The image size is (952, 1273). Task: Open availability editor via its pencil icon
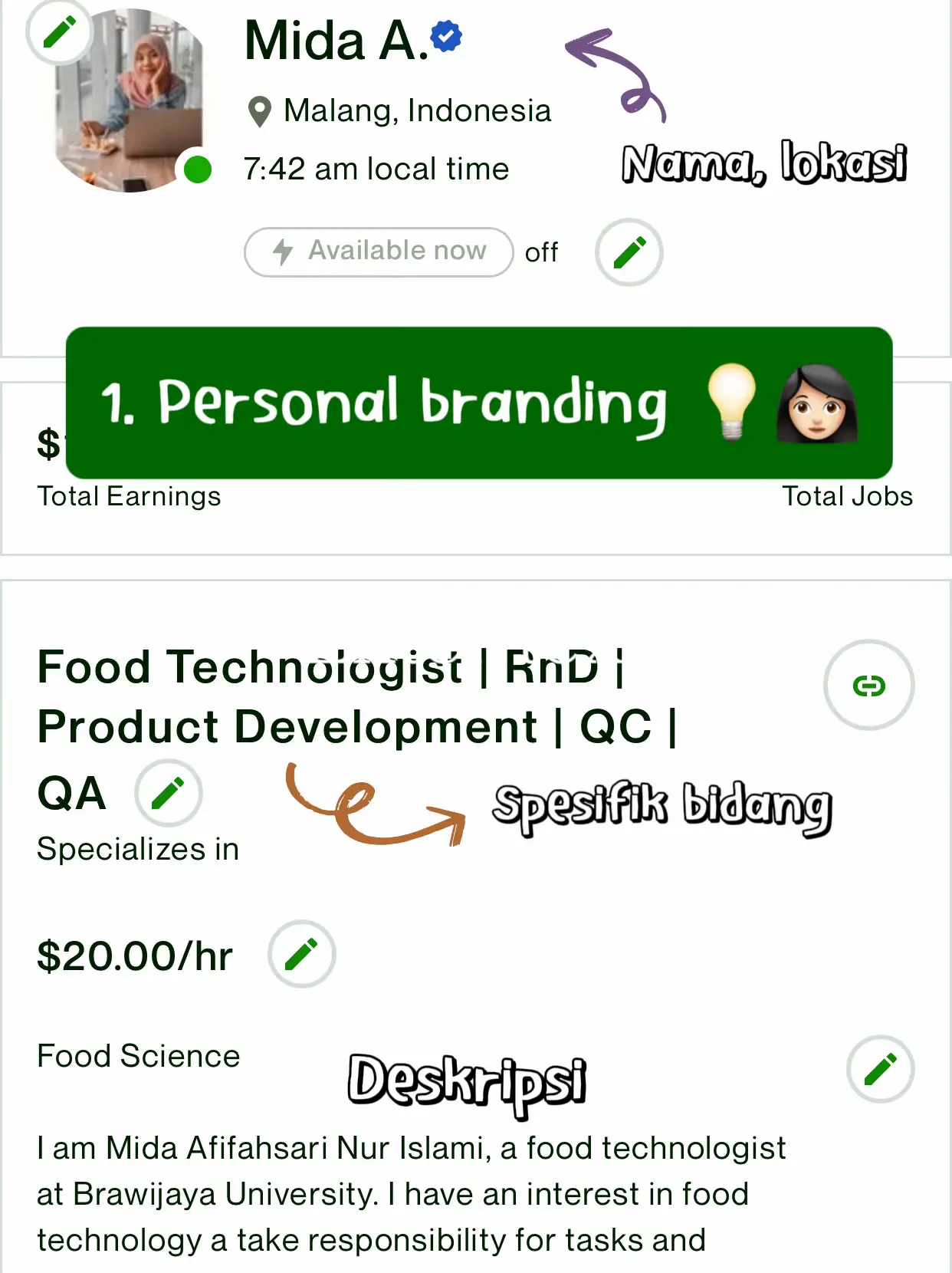(x=628, y=252)
